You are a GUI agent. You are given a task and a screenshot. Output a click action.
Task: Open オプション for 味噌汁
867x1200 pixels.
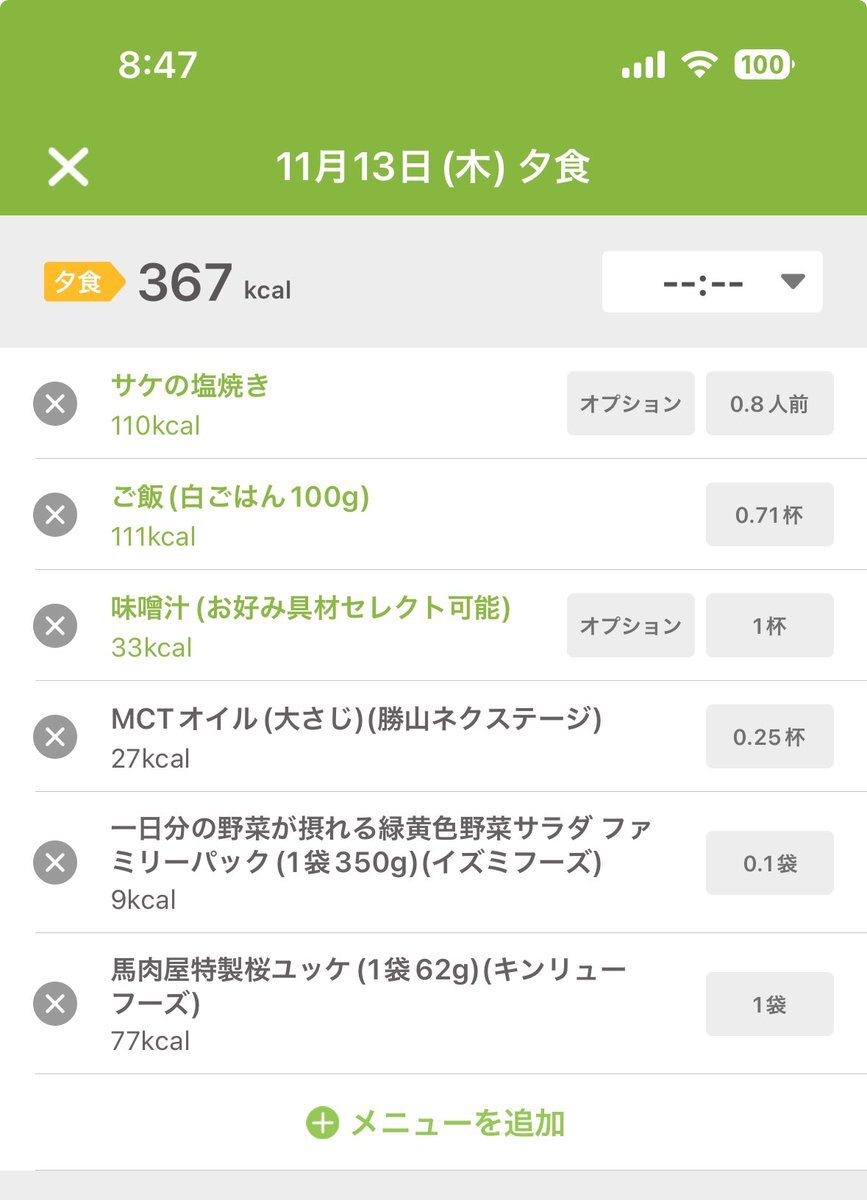pos(630,626)
